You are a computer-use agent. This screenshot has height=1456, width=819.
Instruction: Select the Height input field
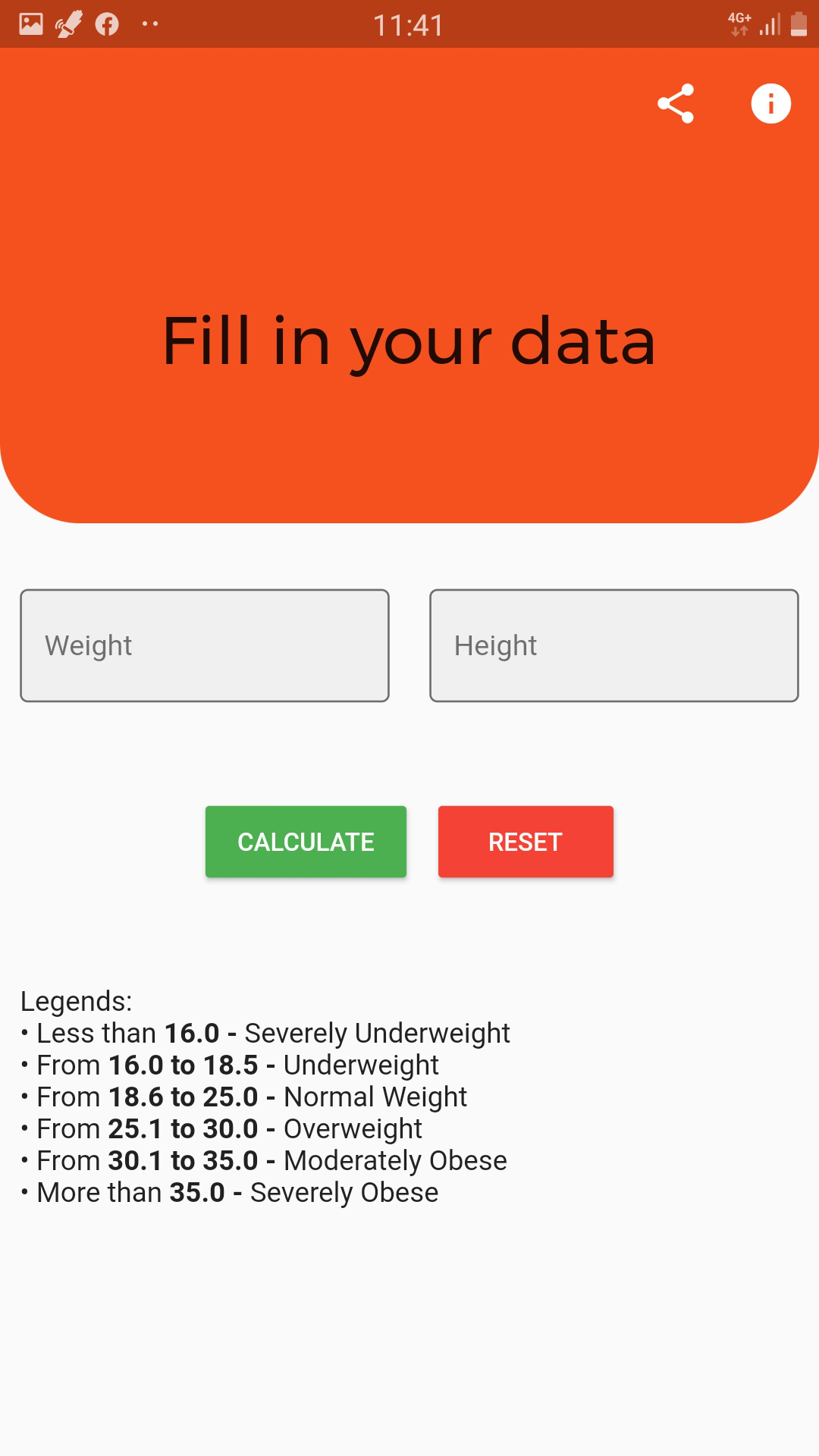tap(614, 645)
